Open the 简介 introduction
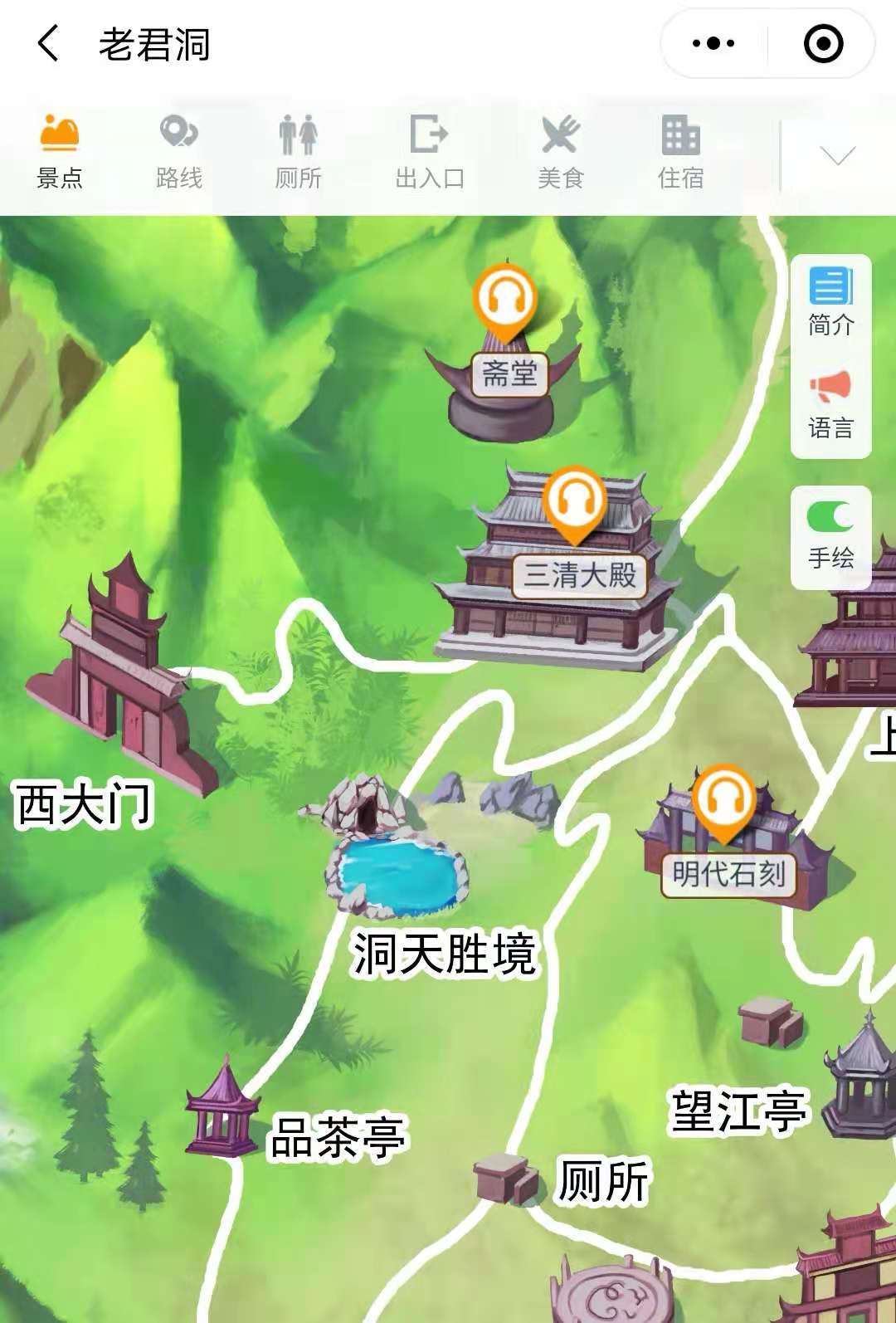Image resolution: width=896 pixels, height=1323 pixels. coord(830,302)
